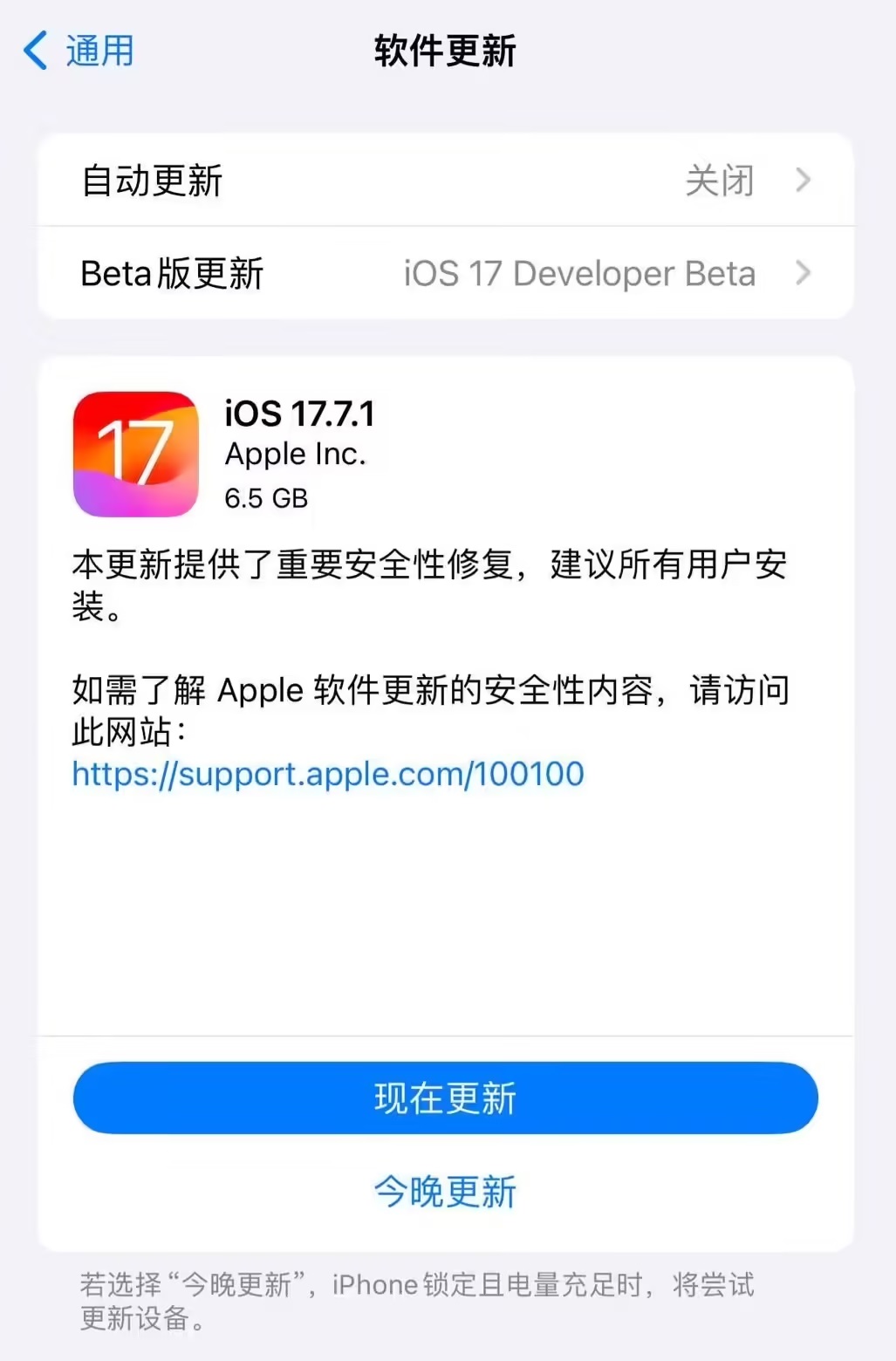The image size is (896, 1361).
Task: Expand the Beta版更新 row chevron
Action: [x=804, y=273]
